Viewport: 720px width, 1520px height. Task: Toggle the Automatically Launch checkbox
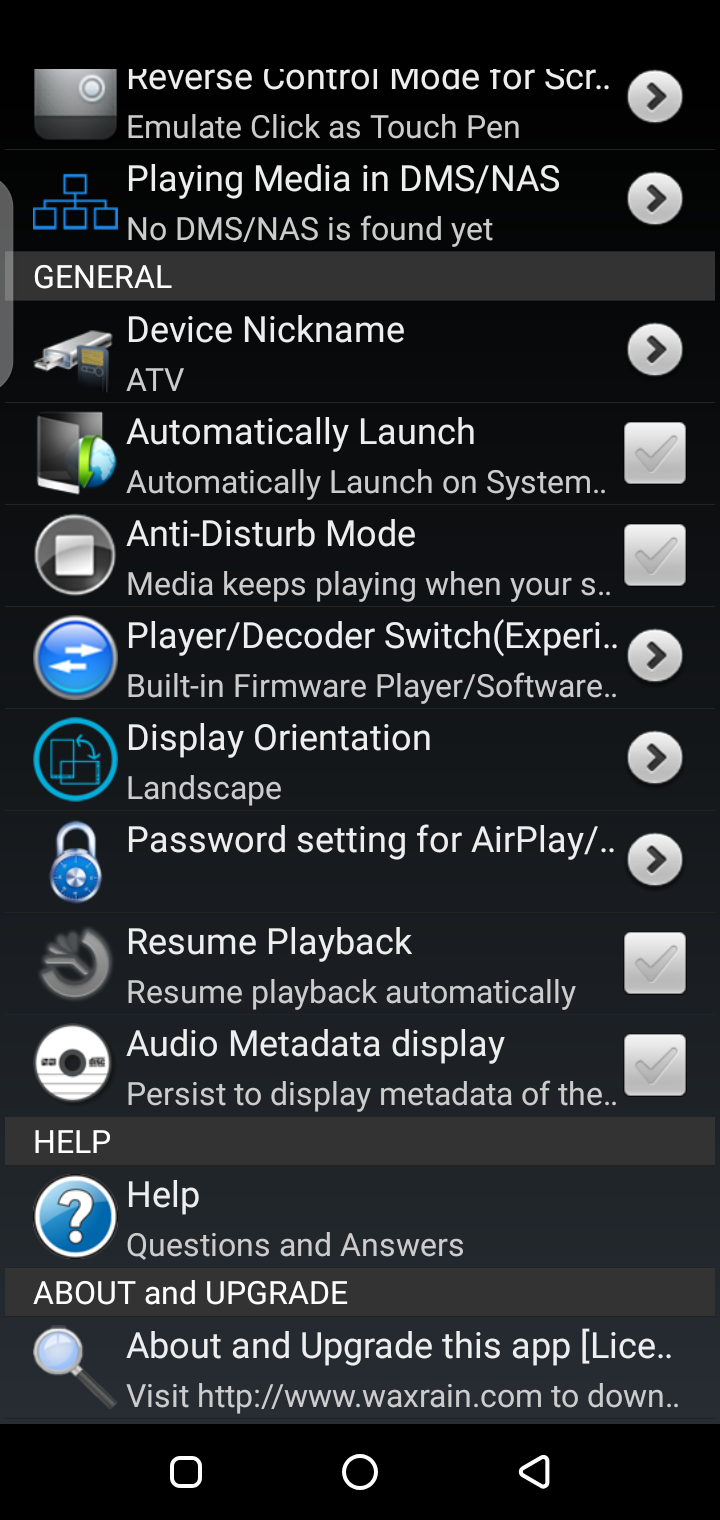point(654,454)
